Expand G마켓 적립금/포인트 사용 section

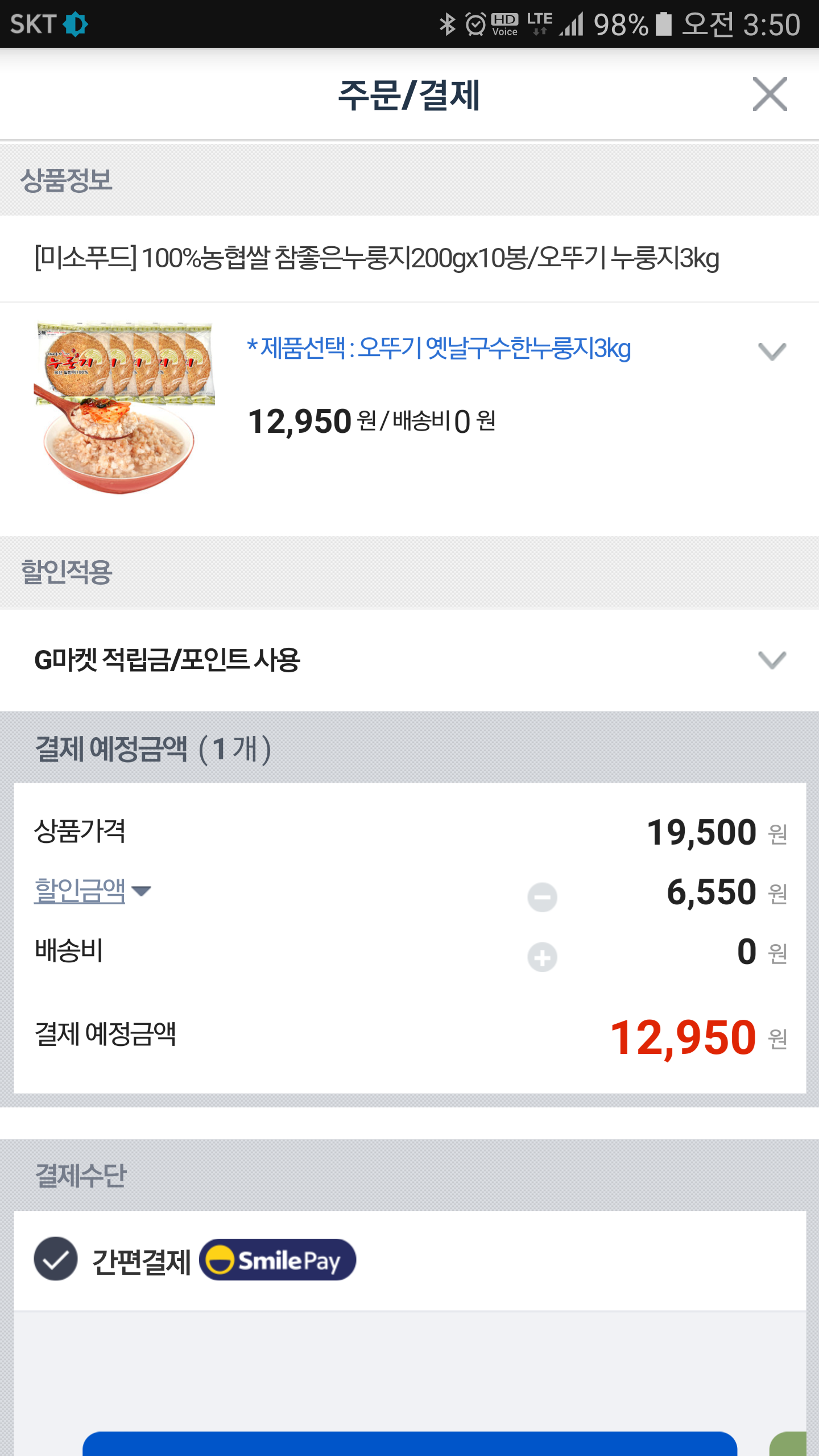(771, 660)
